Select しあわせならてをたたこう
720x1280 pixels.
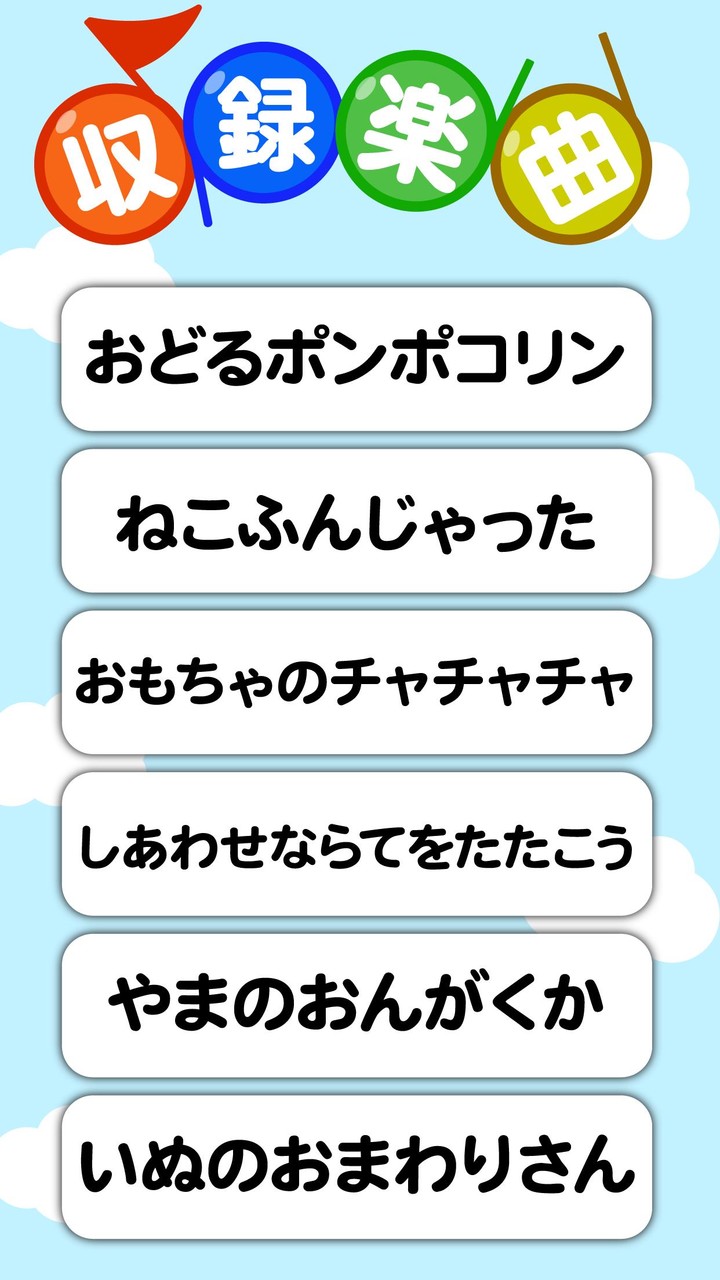click(360, 845)
